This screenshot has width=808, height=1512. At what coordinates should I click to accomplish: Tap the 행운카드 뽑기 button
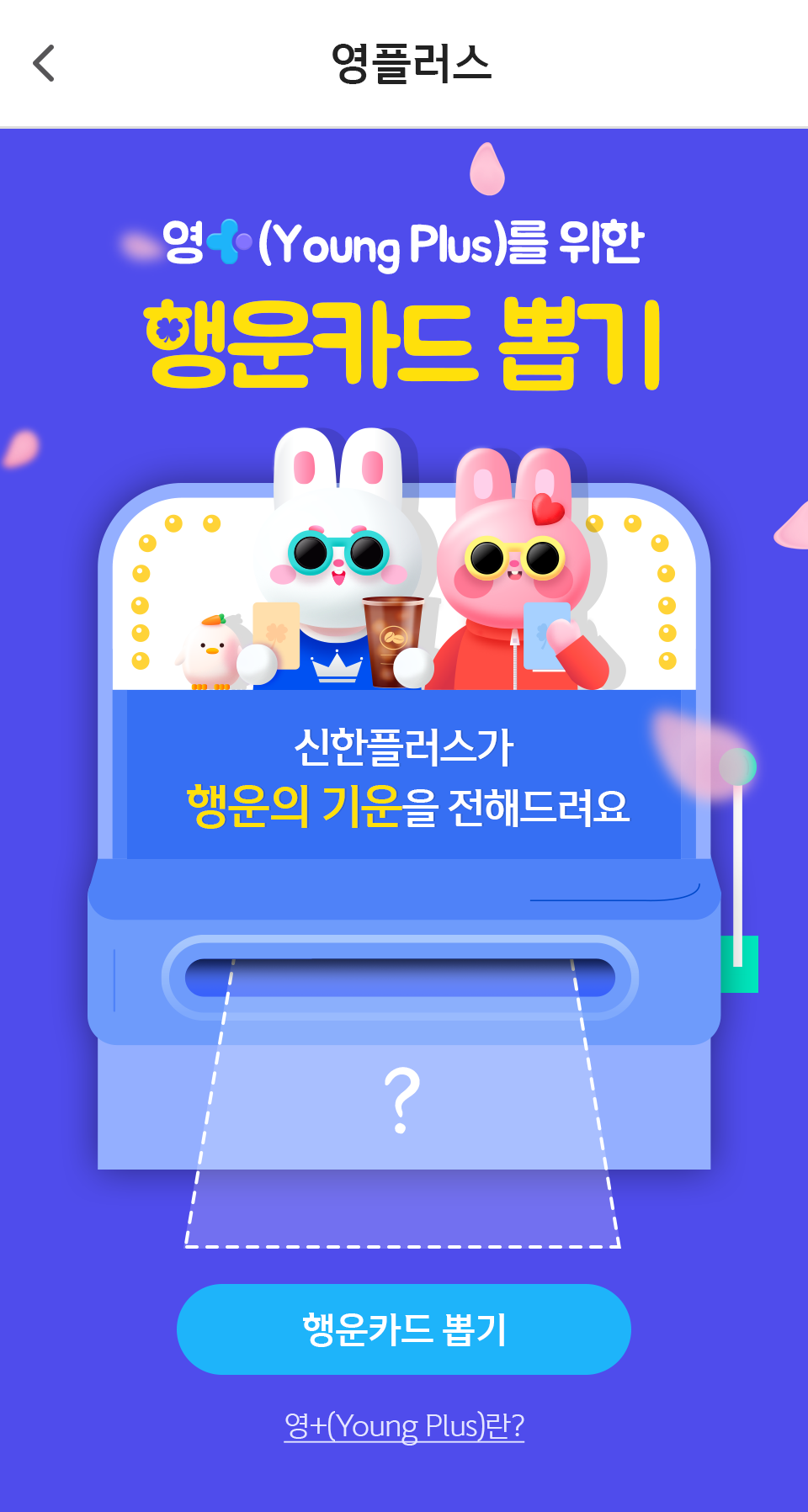click(404, 1329)
